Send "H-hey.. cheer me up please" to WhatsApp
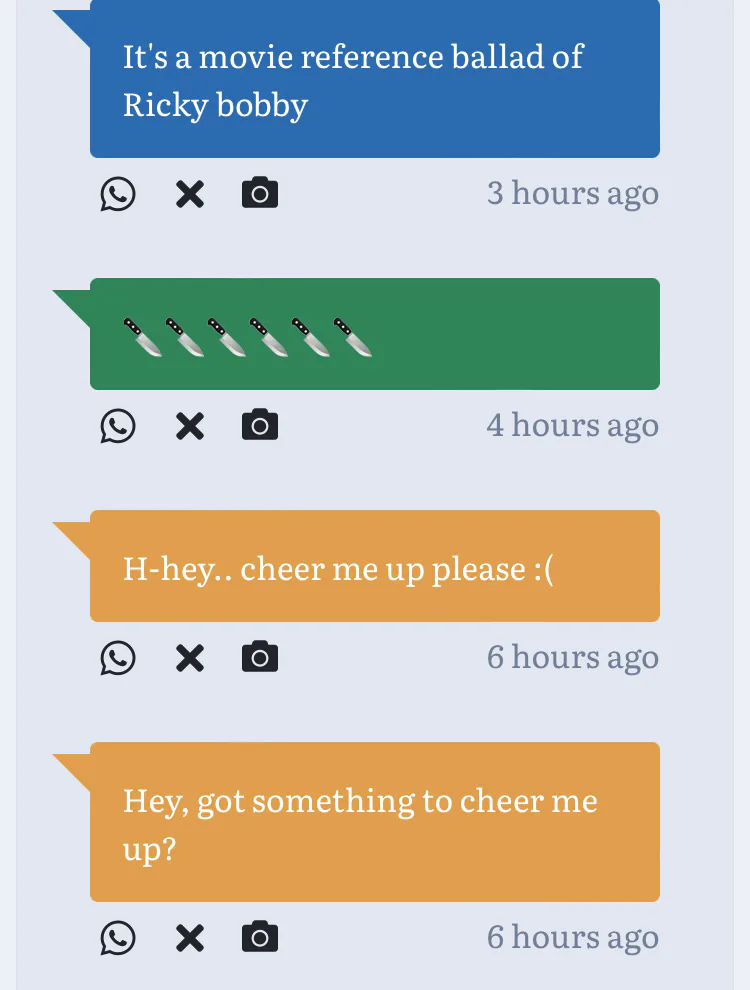Image resolution: width=750 pixels, height=990 pixels. point(118,658)
